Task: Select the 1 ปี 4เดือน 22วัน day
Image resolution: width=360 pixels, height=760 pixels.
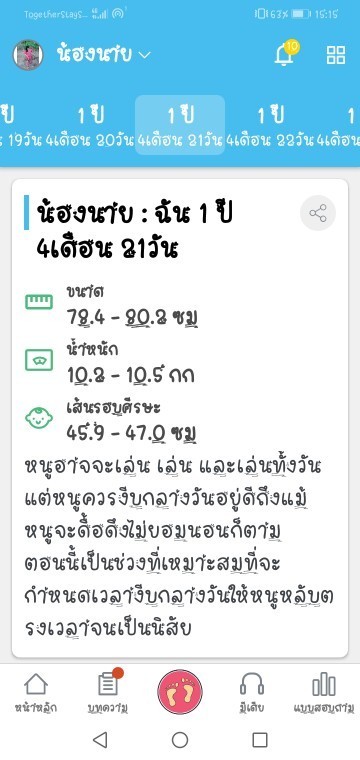Action: point(270,126)
